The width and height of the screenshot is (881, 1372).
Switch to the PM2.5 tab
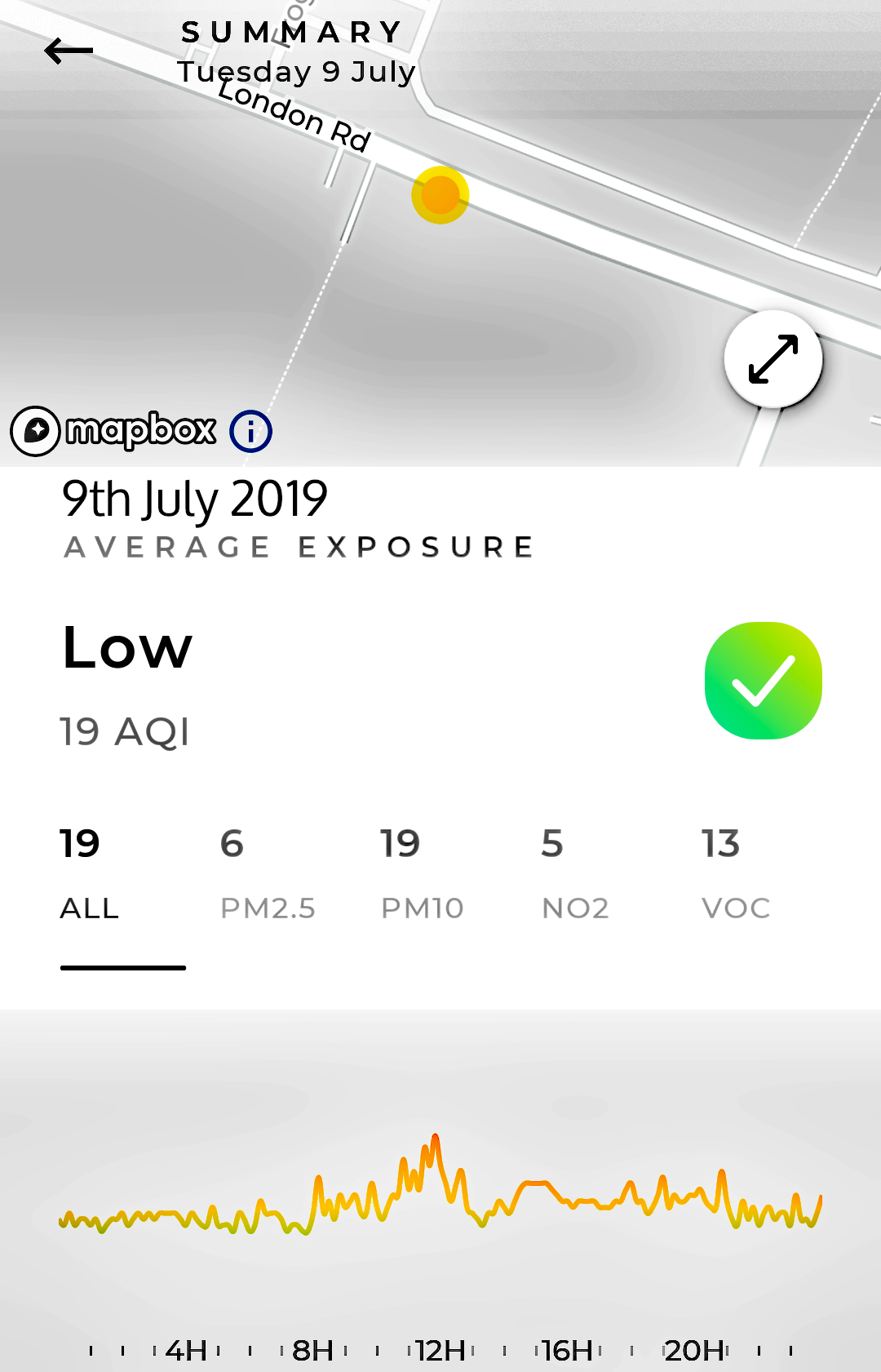(x=267, y=875)
